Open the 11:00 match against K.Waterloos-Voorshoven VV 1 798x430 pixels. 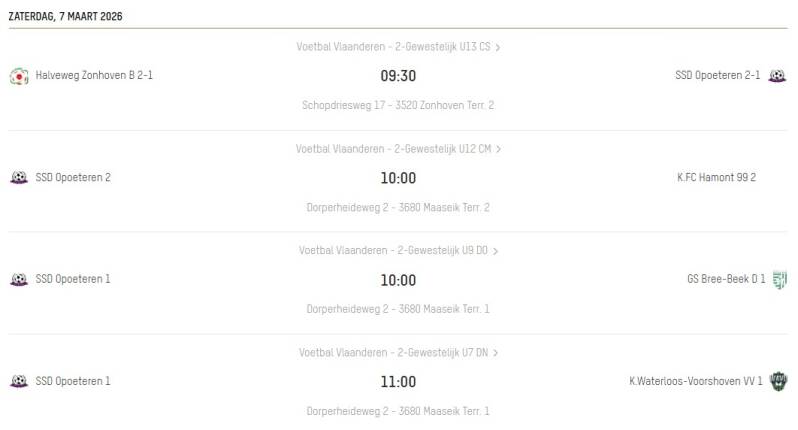tap(398, 382)
